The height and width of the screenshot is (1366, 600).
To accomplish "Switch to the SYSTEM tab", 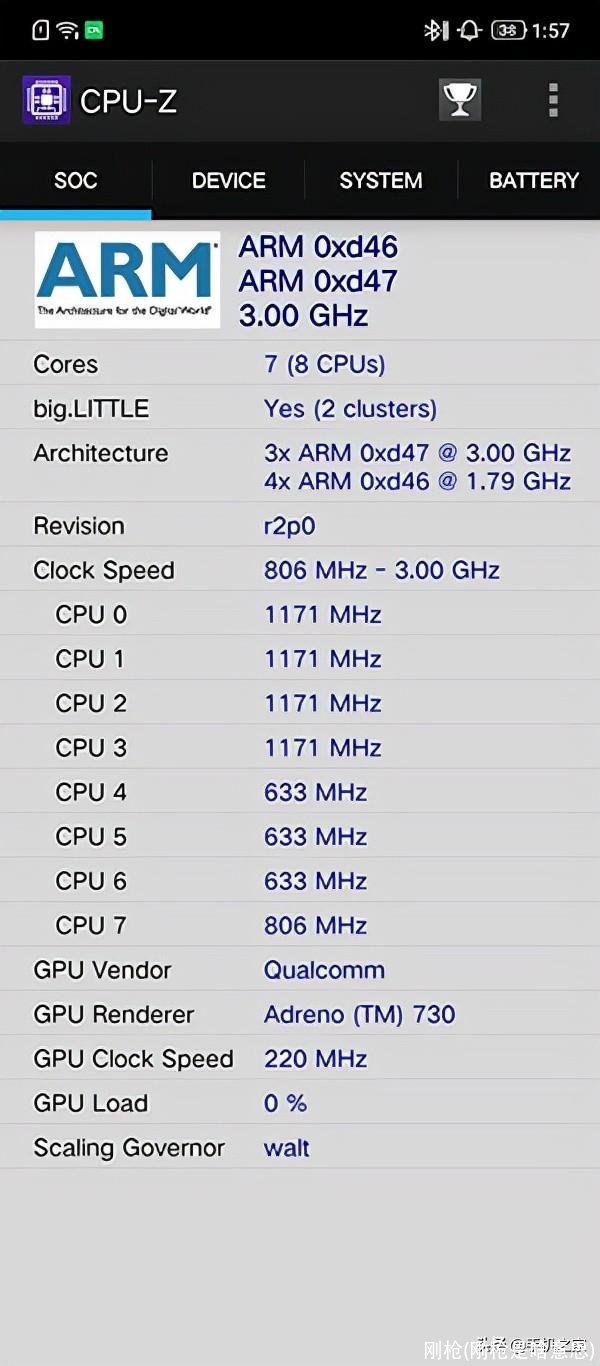I will pyautogui.click(x=381, y=181).
